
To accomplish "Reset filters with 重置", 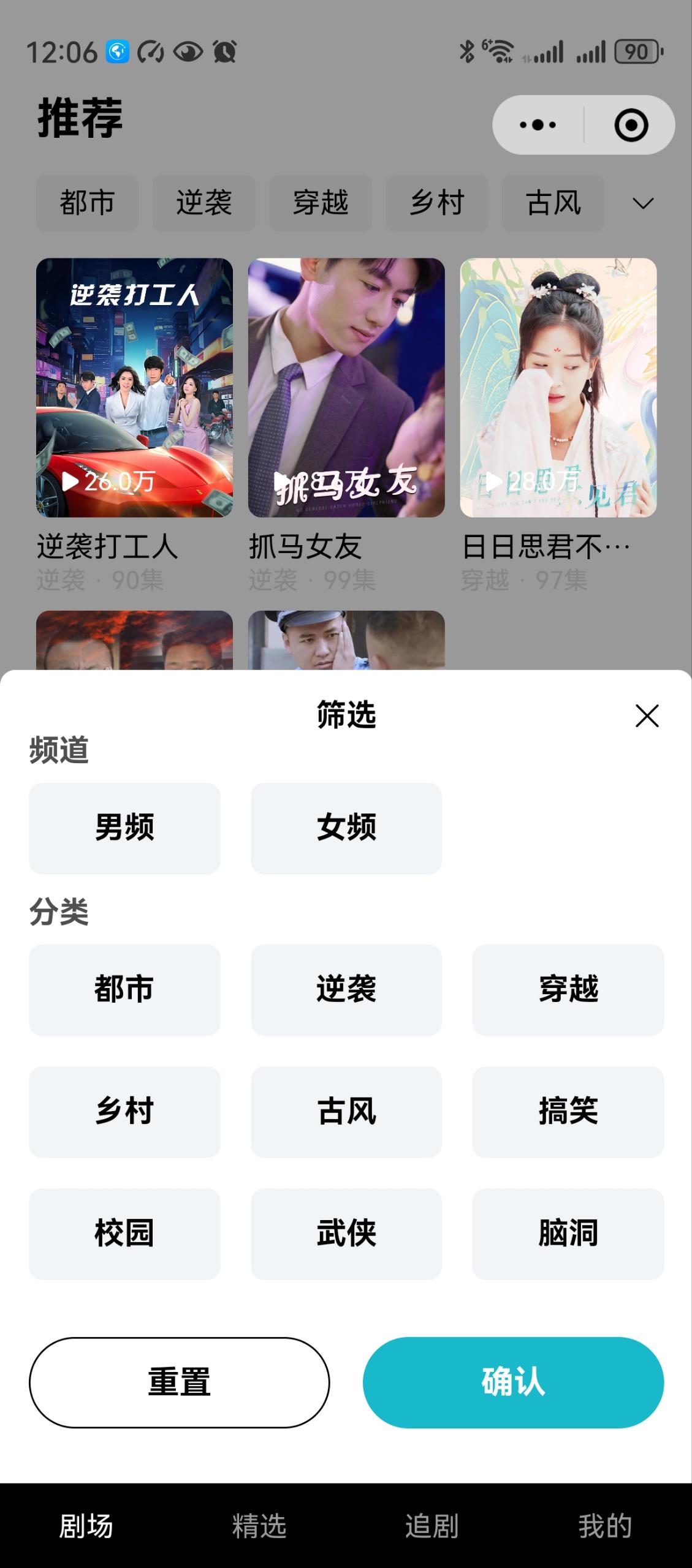I will pos(179,1382).
